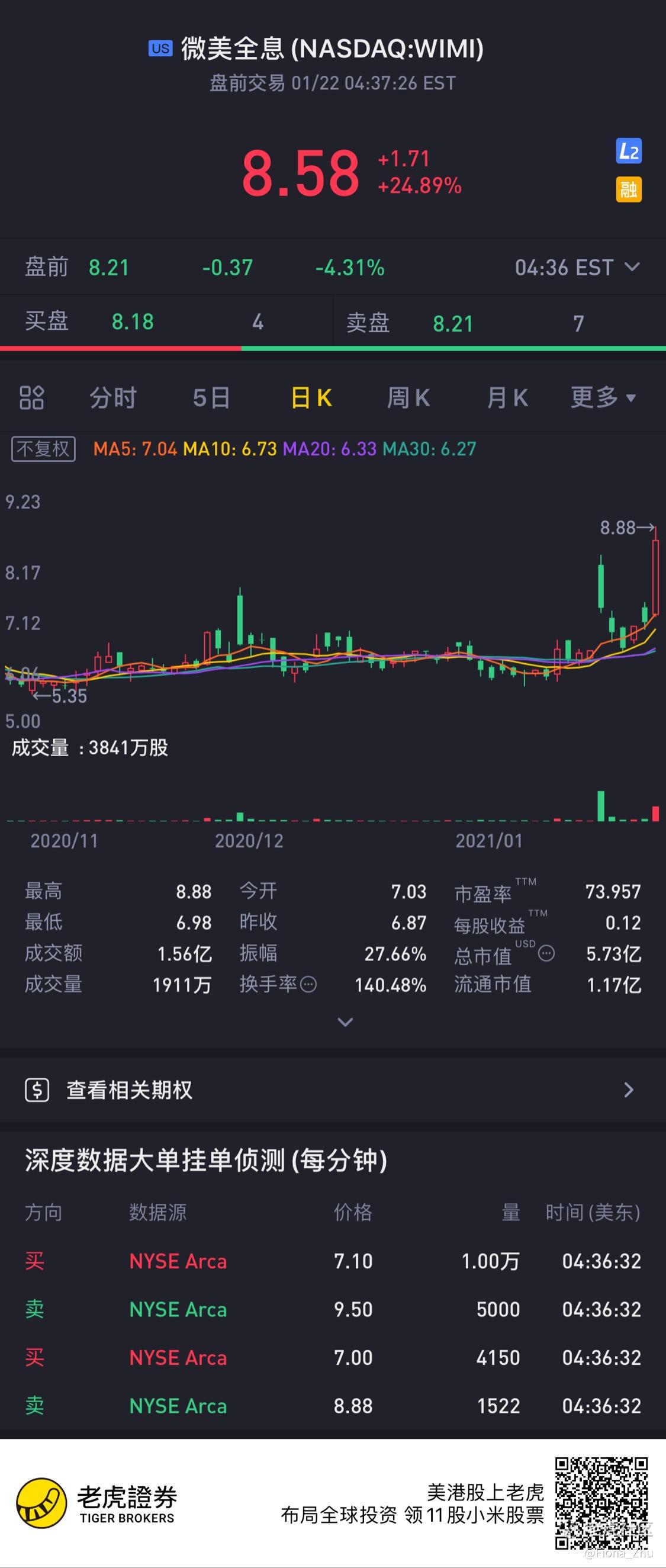Expand the 04:36 EST pre-market dropdown

632,266
